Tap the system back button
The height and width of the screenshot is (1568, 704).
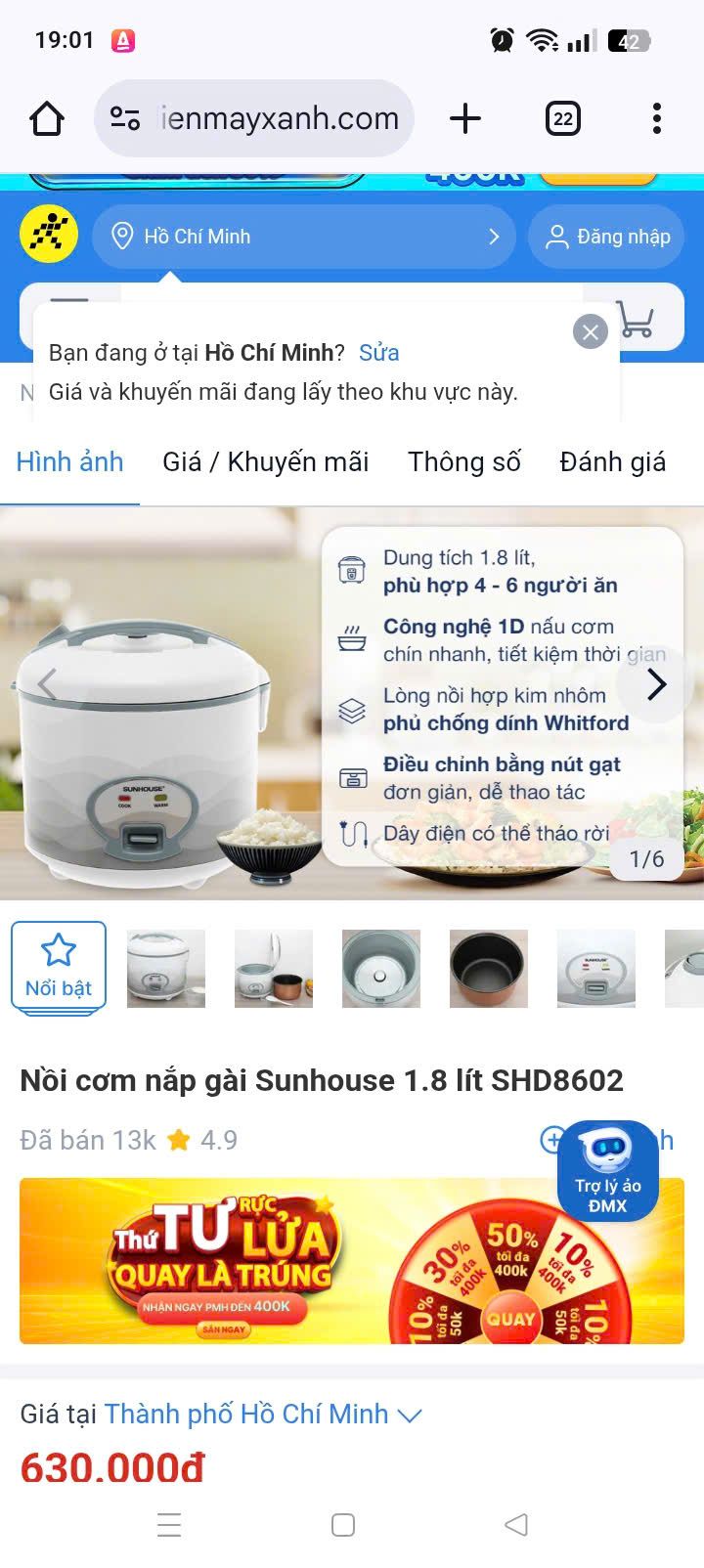coord(516,1524)
